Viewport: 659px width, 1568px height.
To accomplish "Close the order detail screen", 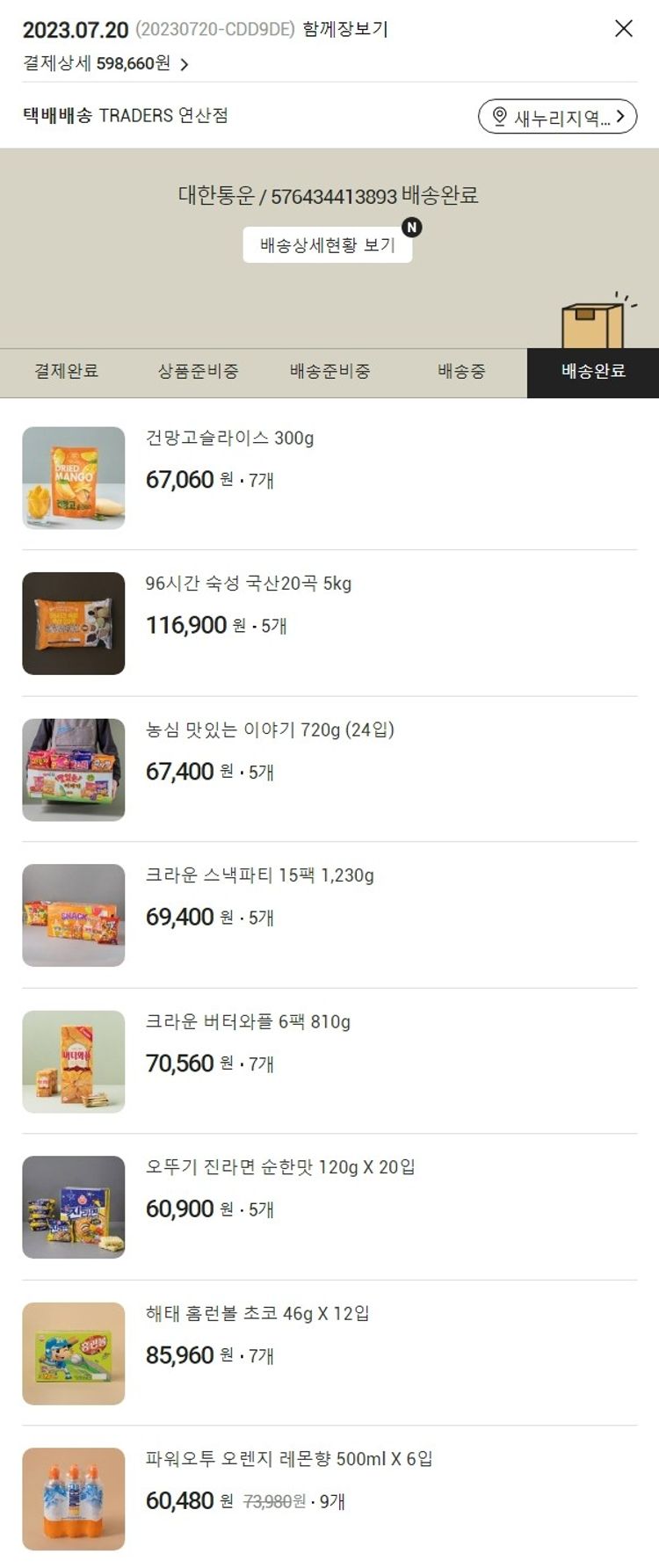I will tap(624, 29).
